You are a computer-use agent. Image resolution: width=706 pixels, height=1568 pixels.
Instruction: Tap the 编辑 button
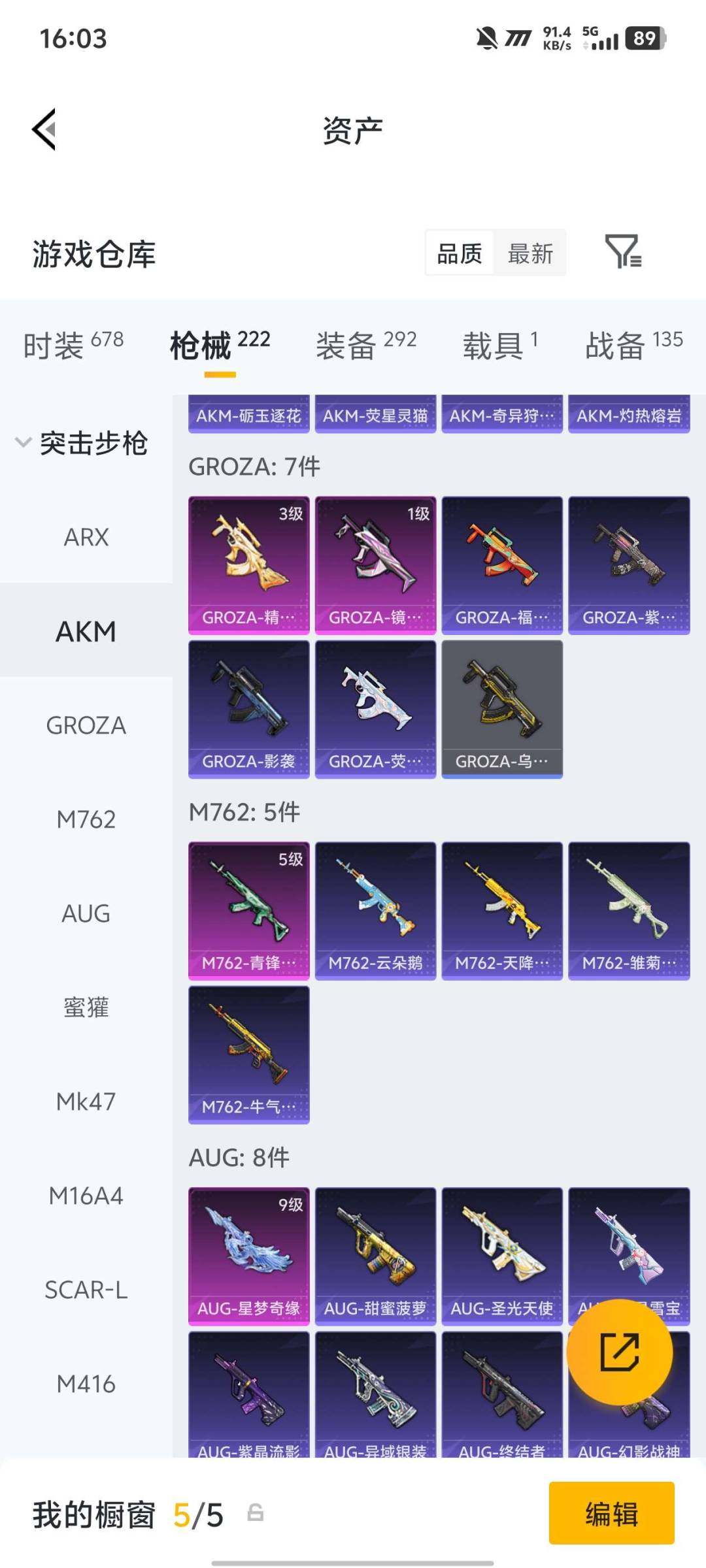[611, 1513]
